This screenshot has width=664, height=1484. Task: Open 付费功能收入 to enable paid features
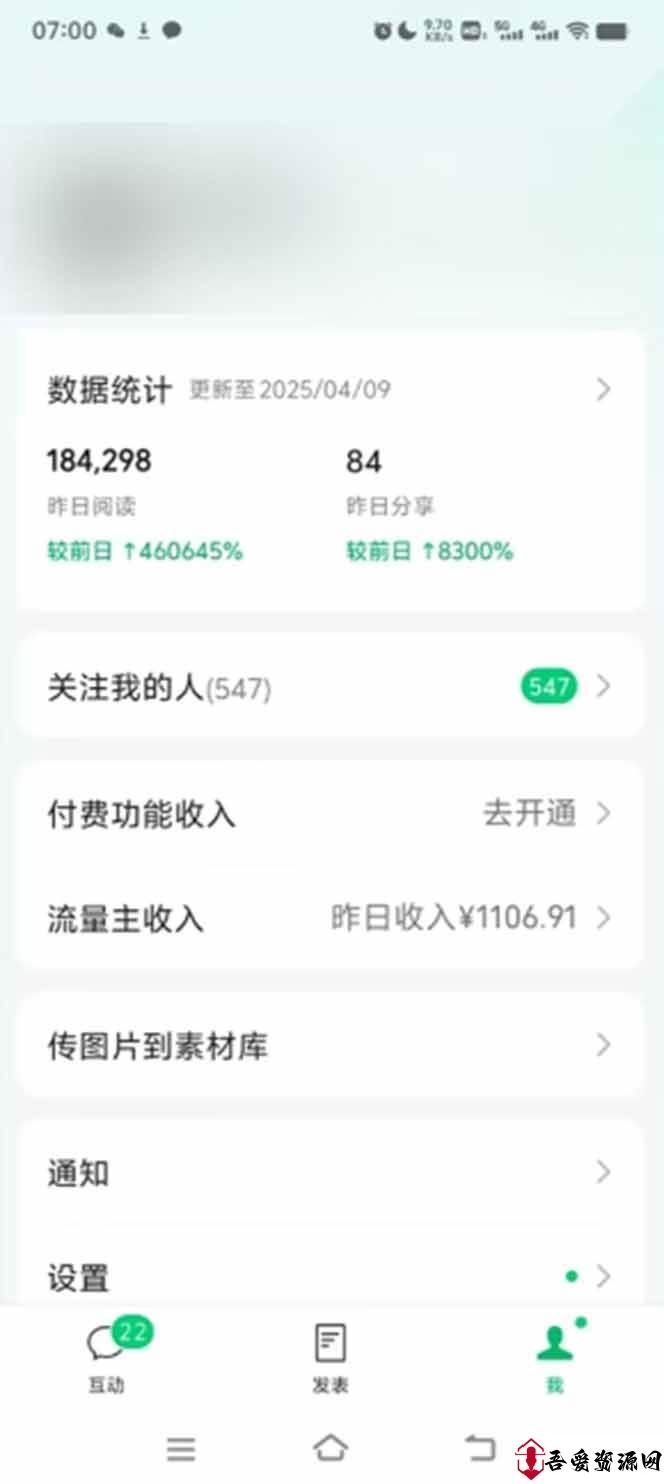tap(330, 814)
